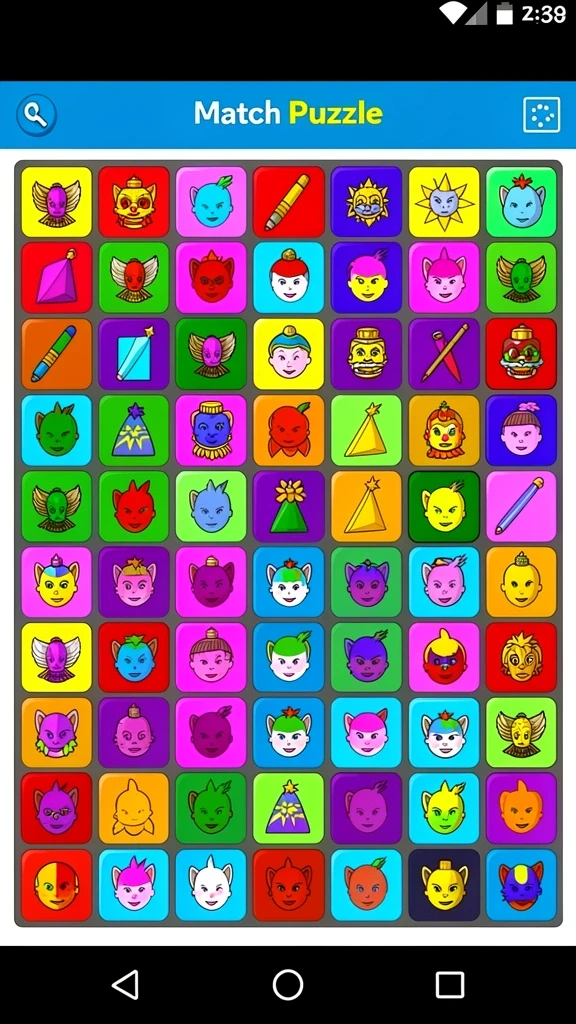The image size is (576, 1024).
Task: Tap the sun face on purple tile
Action: [x=366, y=202]
